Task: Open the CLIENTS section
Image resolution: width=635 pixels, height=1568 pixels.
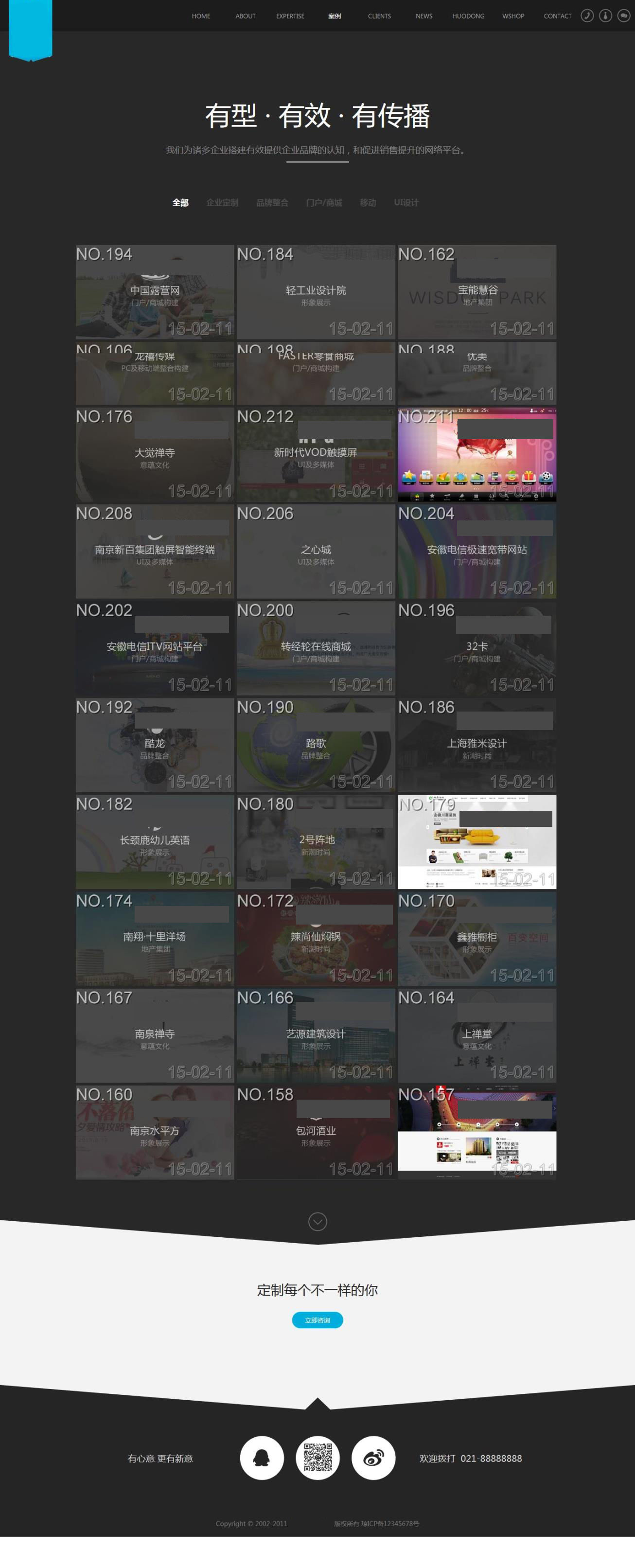Action: tap(379, 17)
